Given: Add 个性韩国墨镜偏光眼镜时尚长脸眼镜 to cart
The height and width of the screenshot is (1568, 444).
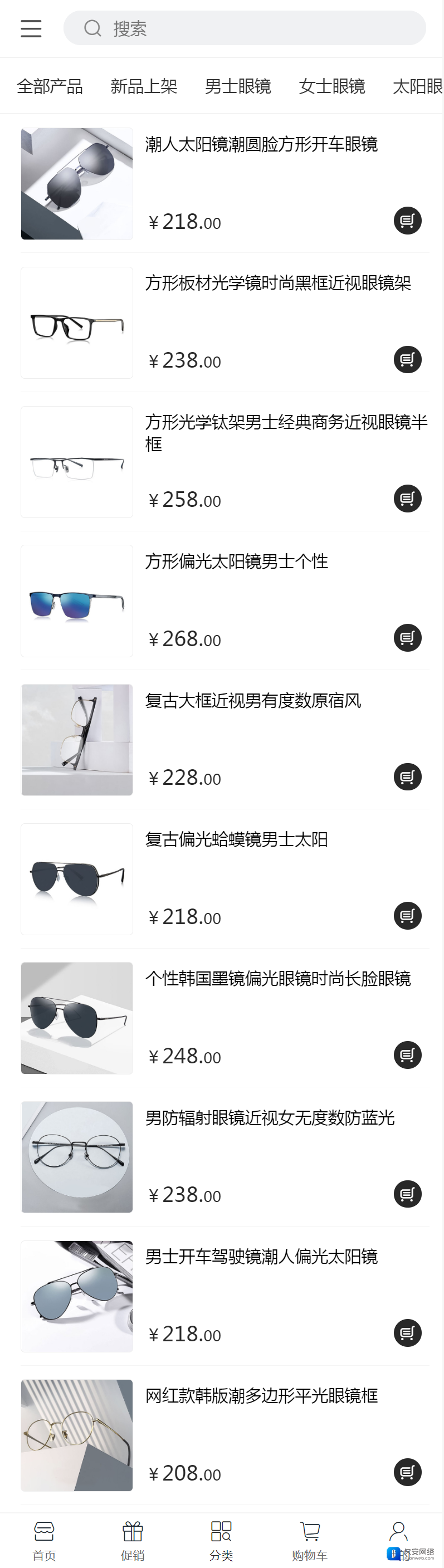Looking at the screenshot, I should coord(407,1055).
